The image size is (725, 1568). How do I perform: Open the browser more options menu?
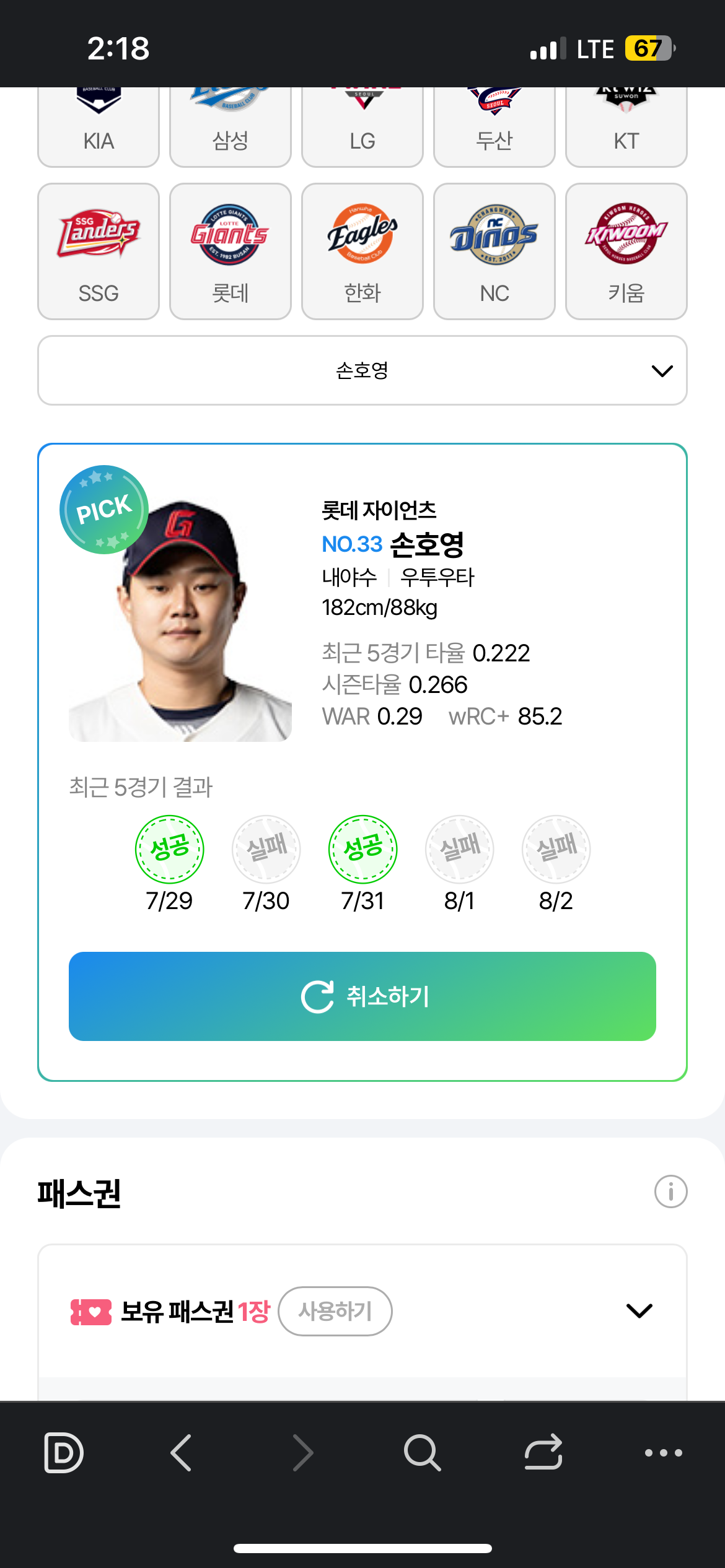click(x=663, y=1452)
